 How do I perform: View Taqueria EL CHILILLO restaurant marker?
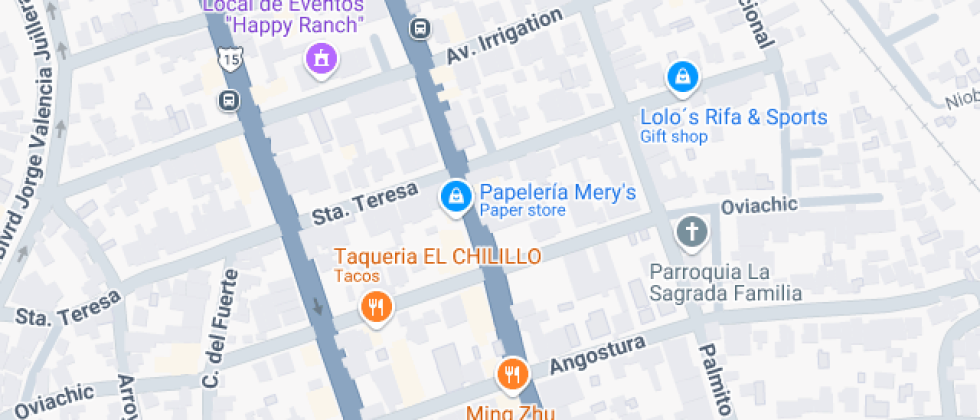[376, 307]
